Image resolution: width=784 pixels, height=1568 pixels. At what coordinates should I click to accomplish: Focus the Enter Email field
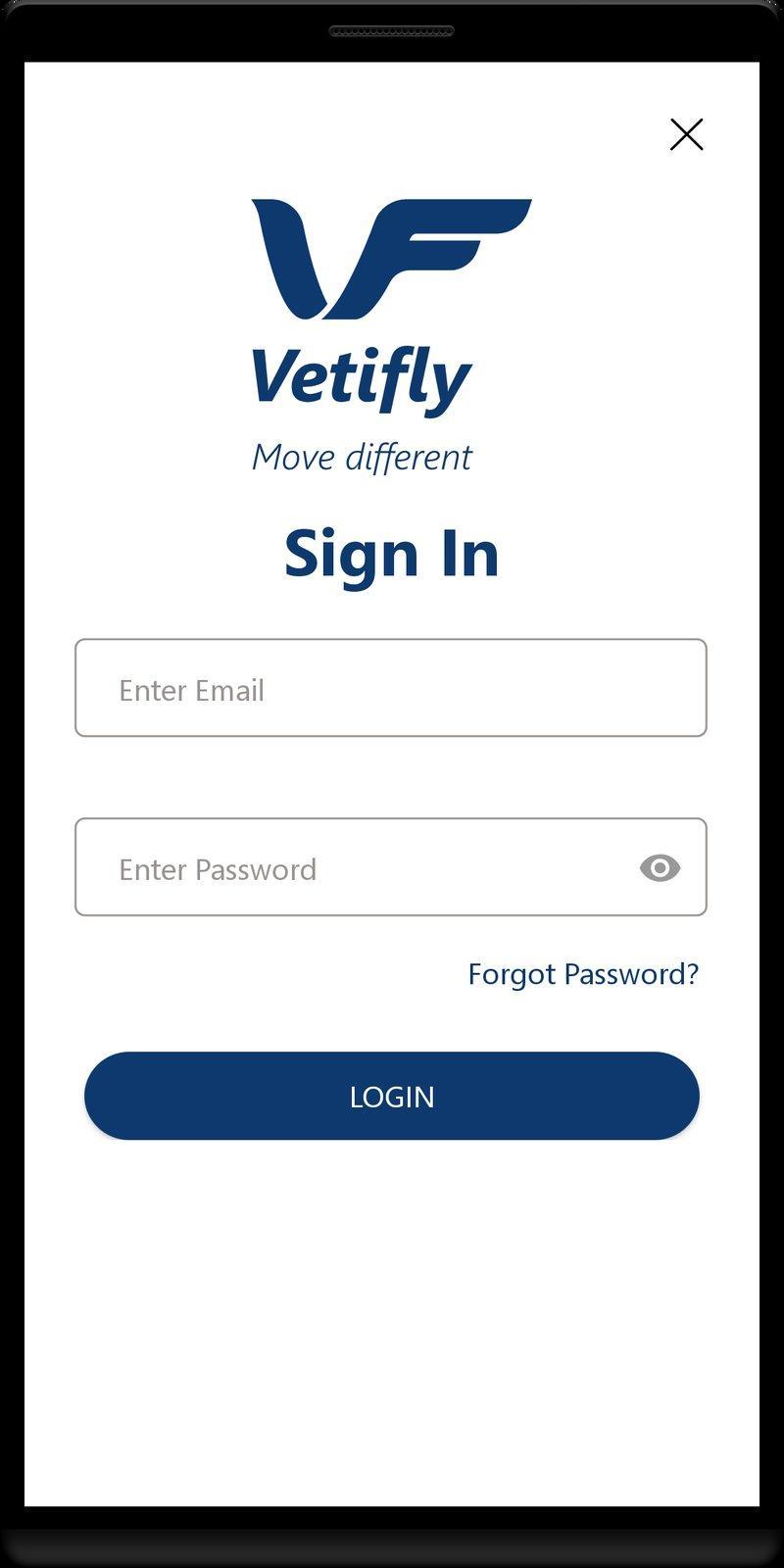tap(391, 688)
